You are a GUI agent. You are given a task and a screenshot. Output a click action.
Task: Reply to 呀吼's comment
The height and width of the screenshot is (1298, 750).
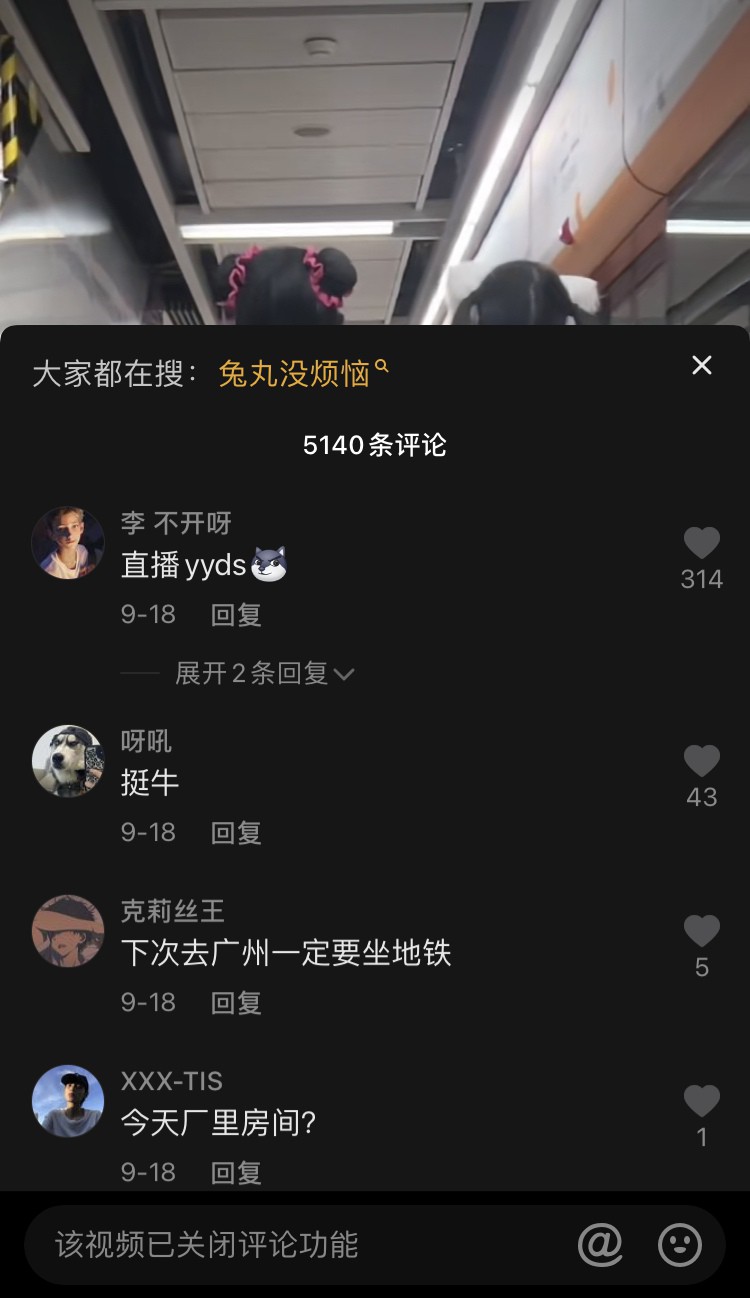click(x=236, y=832)
